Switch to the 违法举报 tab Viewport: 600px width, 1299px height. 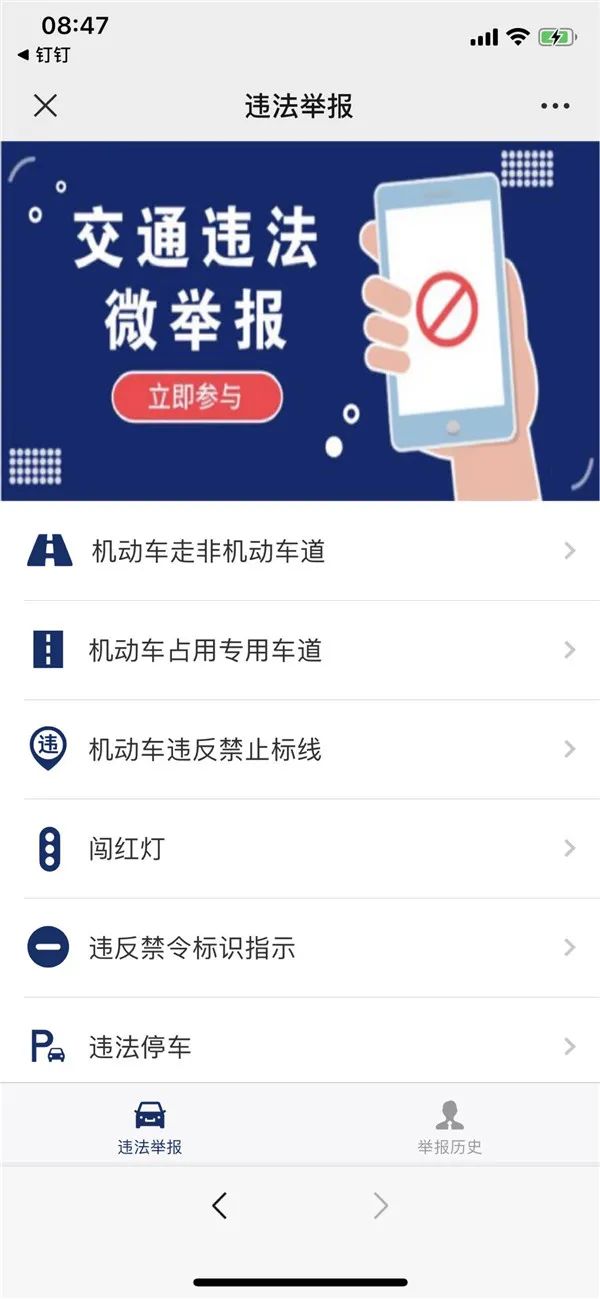pos(150,1126)
